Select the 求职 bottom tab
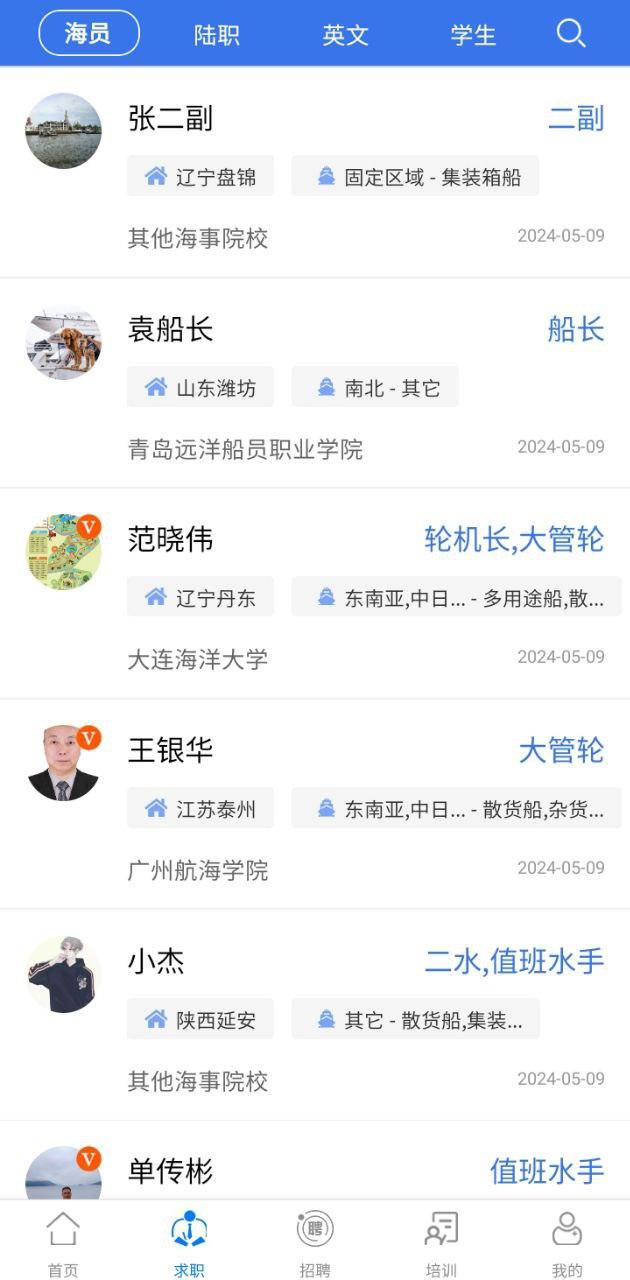 pyautogui.click(x=189, y=1243)
